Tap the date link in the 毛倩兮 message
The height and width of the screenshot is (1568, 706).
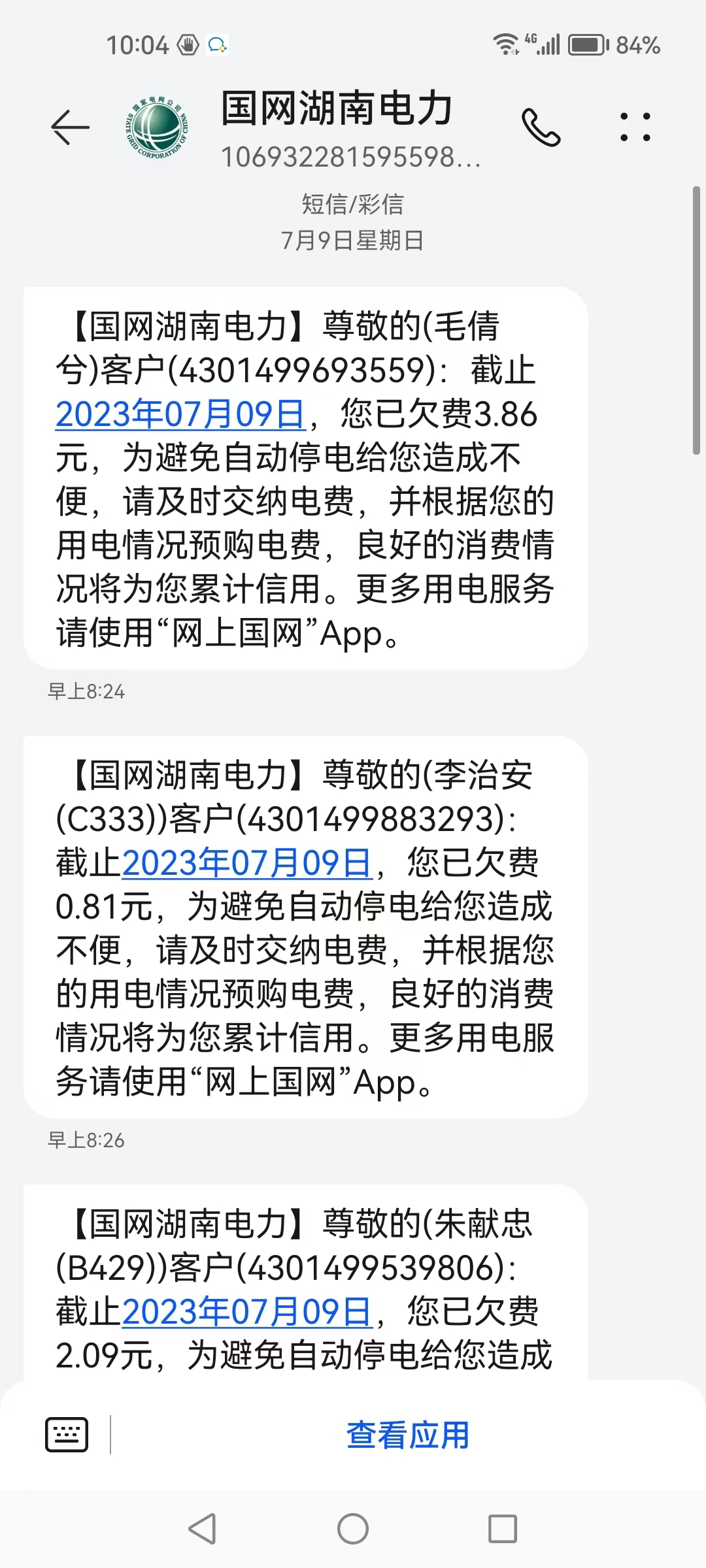(x=180, y=414)
